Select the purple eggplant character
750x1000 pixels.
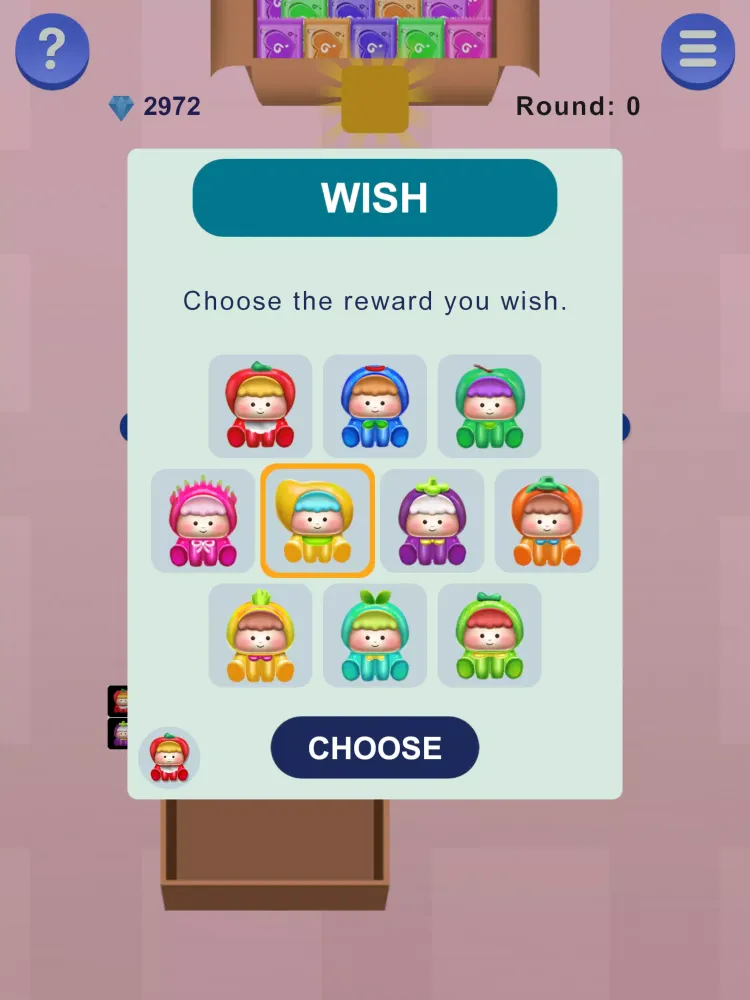432,521
